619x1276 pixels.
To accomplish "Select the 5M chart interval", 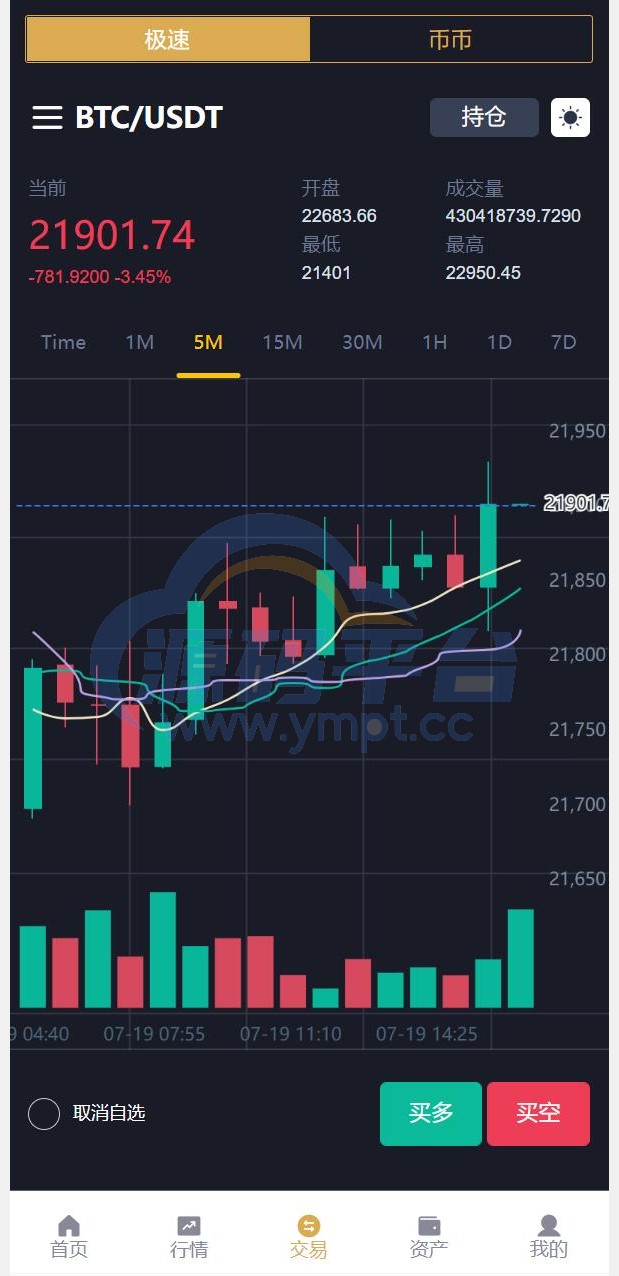I will pyautogui.click(x=208, y=342).
